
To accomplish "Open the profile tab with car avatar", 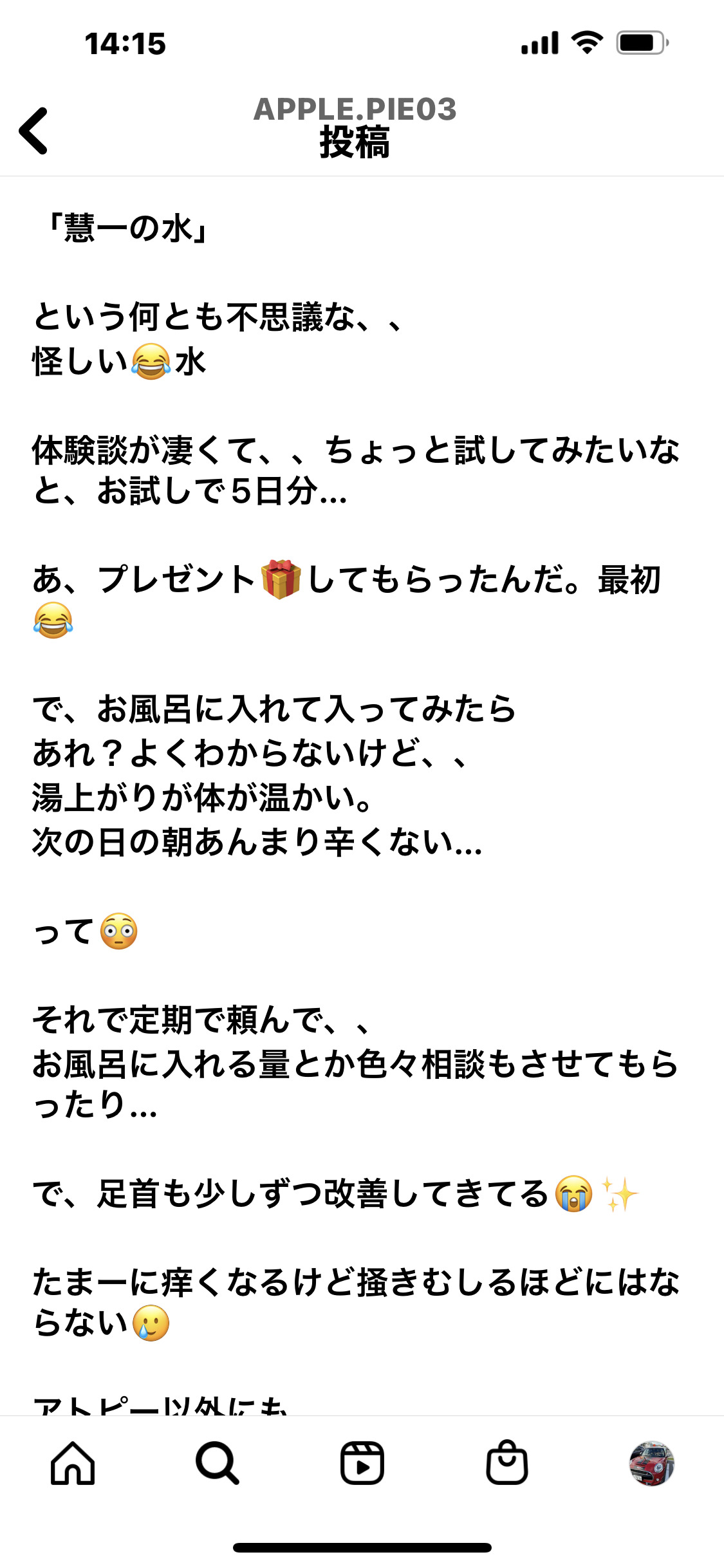I will [651, 1462].
